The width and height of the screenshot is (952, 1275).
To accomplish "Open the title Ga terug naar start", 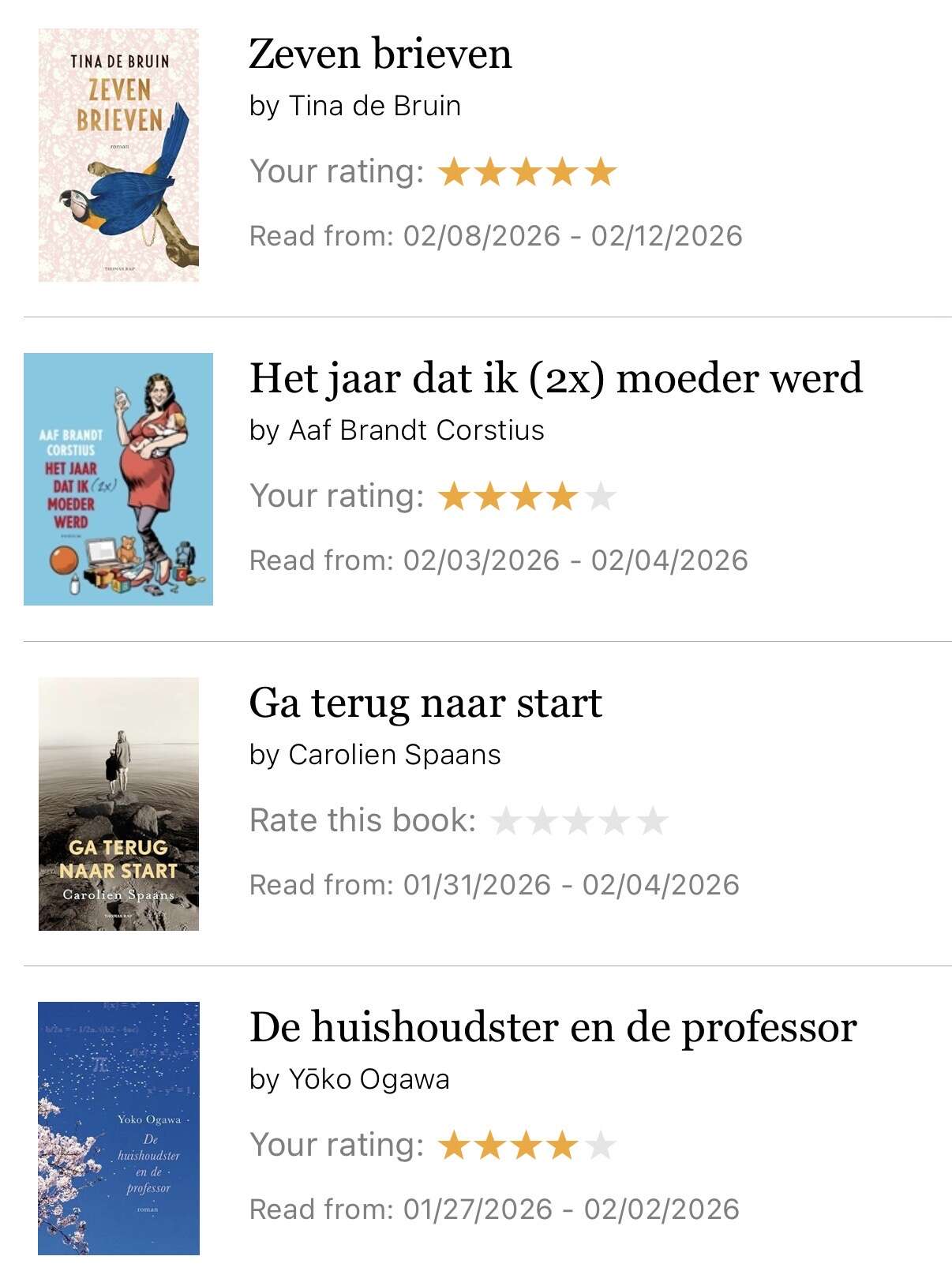I will pos(425,703).
